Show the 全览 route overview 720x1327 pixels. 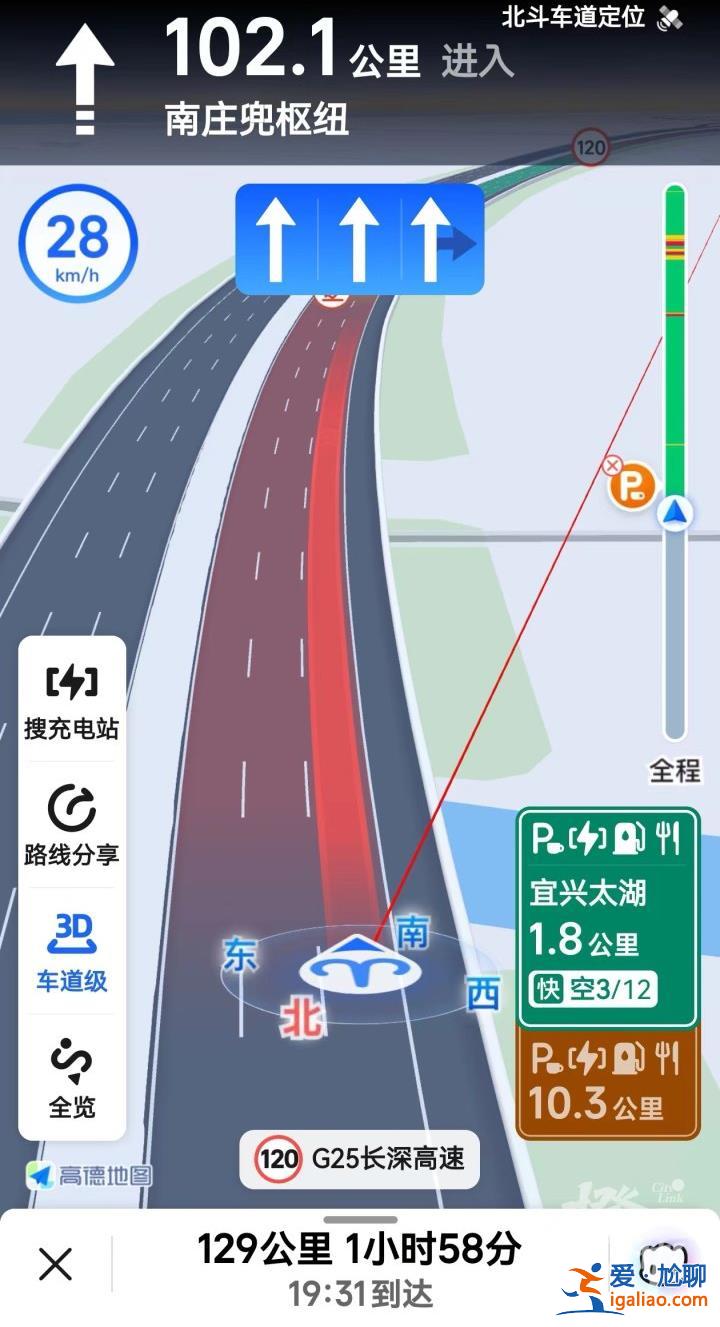[x=72, y=1078]
